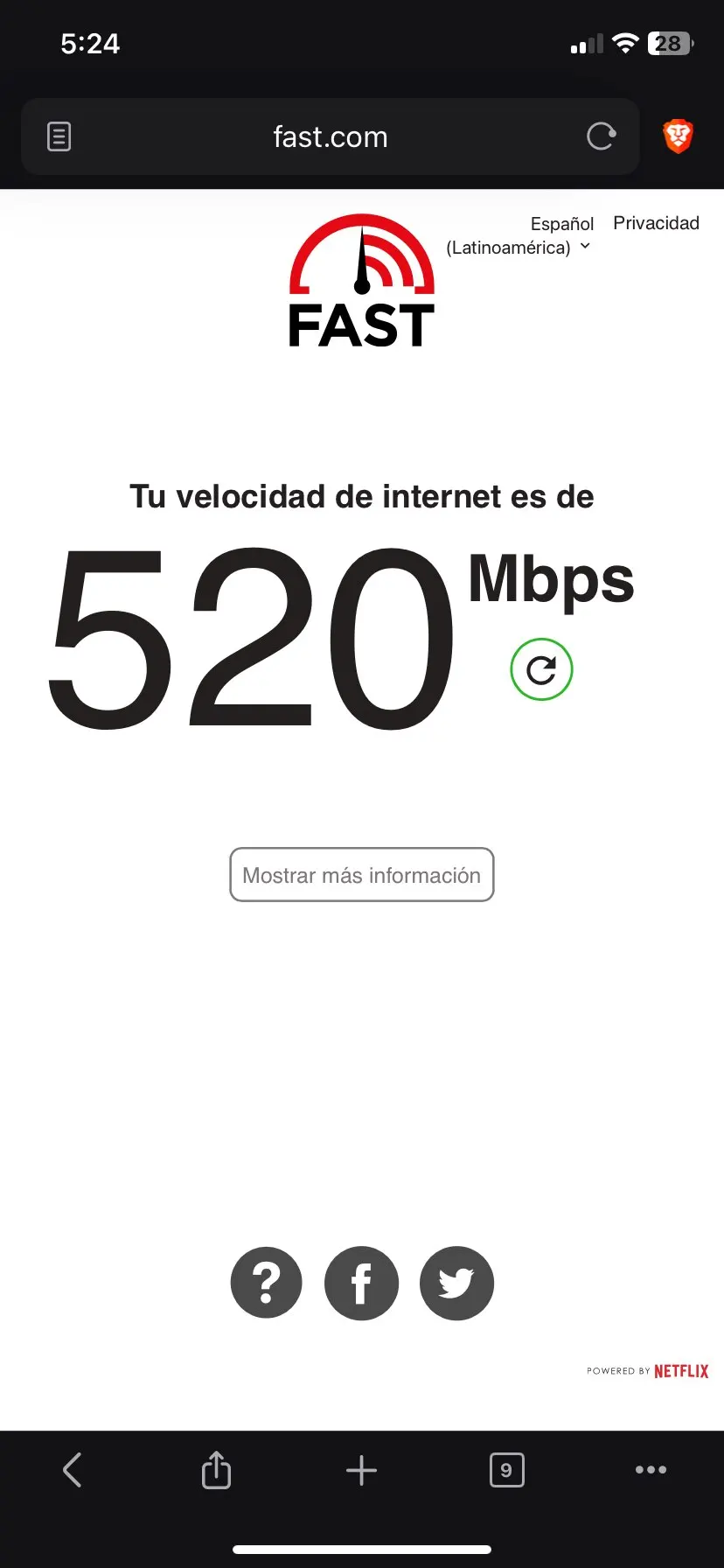Share the result on Twitter
This screenshot has height=1568, width=724.
pyautogui.click(x=456, y=1283)
